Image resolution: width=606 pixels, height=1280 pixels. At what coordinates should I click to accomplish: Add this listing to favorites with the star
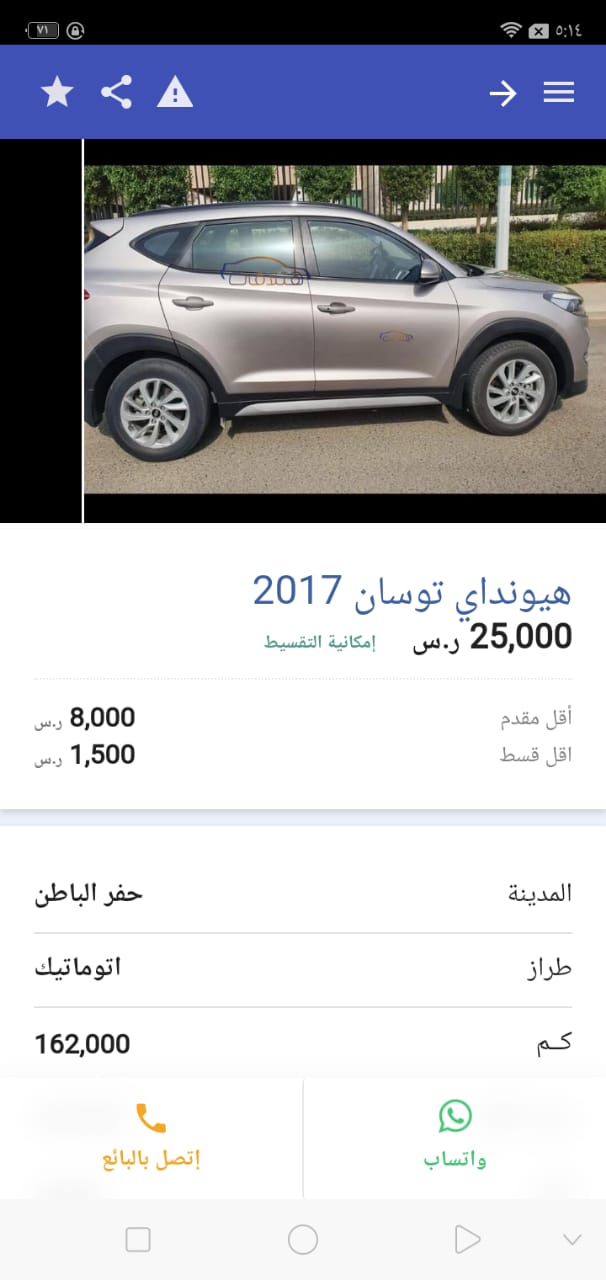pos(57,93)
